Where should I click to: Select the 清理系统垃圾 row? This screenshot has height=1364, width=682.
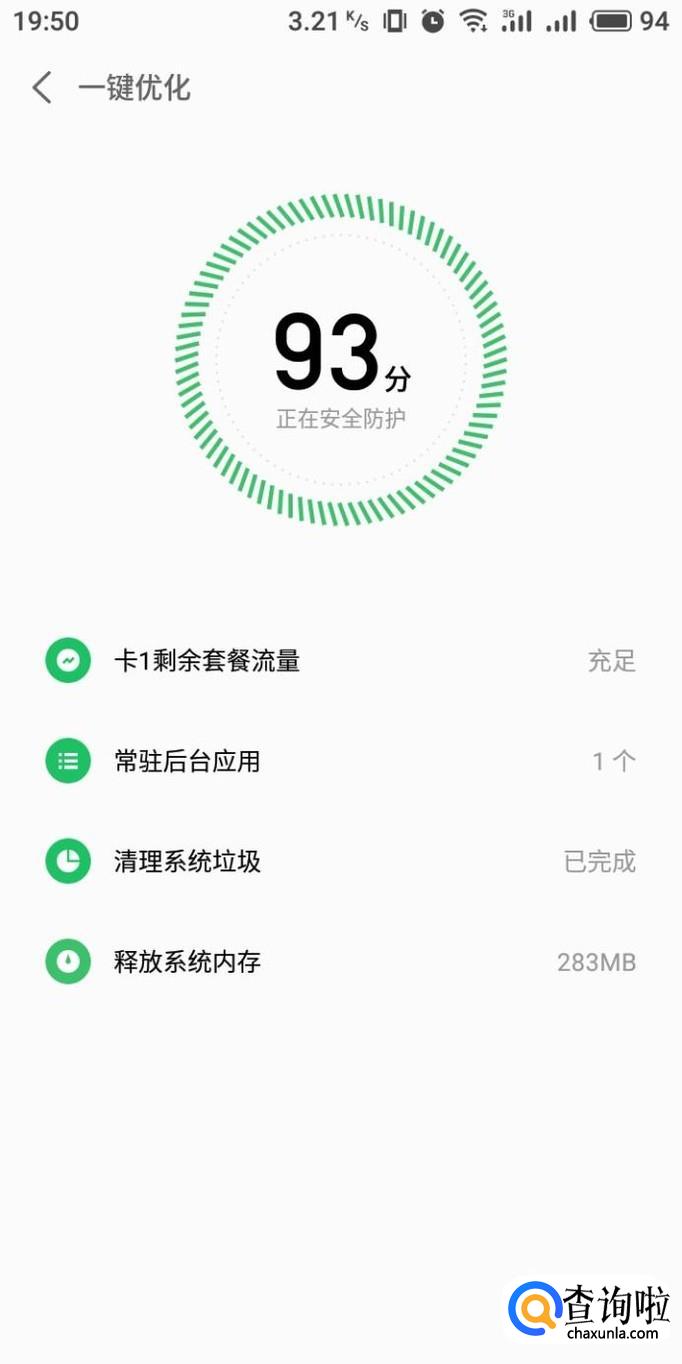click(x=340, y=862)
